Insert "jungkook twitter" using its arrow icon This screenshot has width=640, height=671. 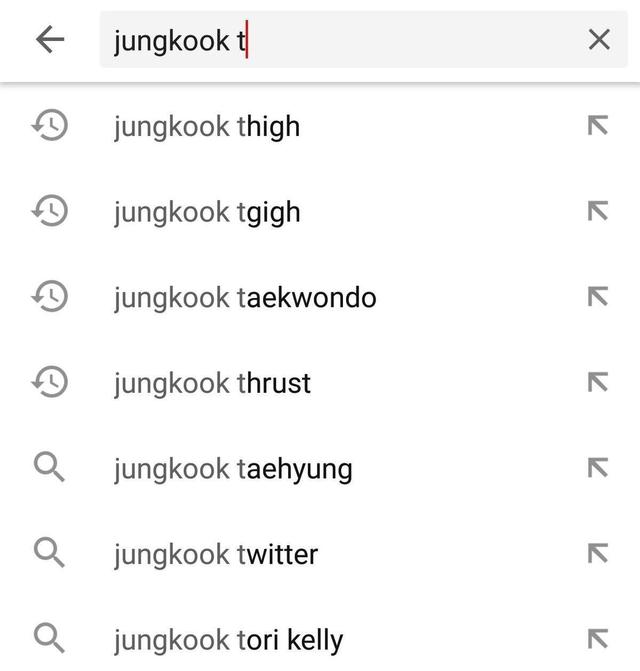(x=597, y=553)
